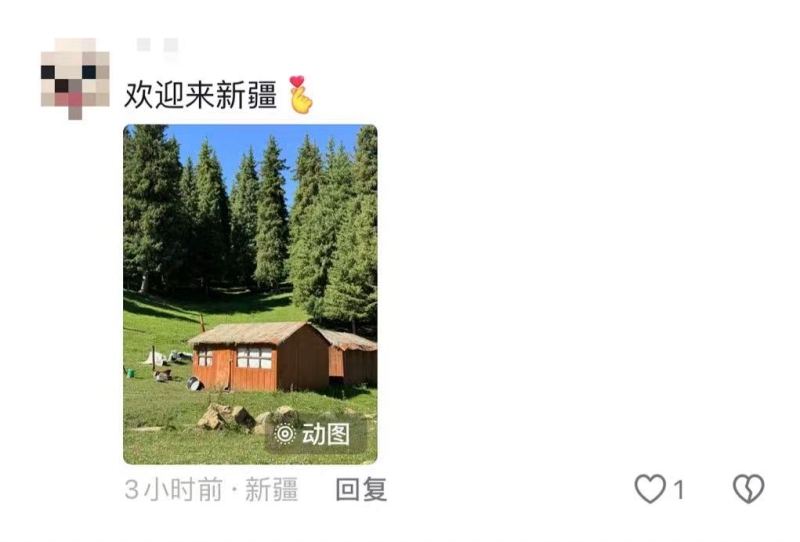Like the 欢迎来新疆 comment
The image size is (800, 542).
click(651, 489)
